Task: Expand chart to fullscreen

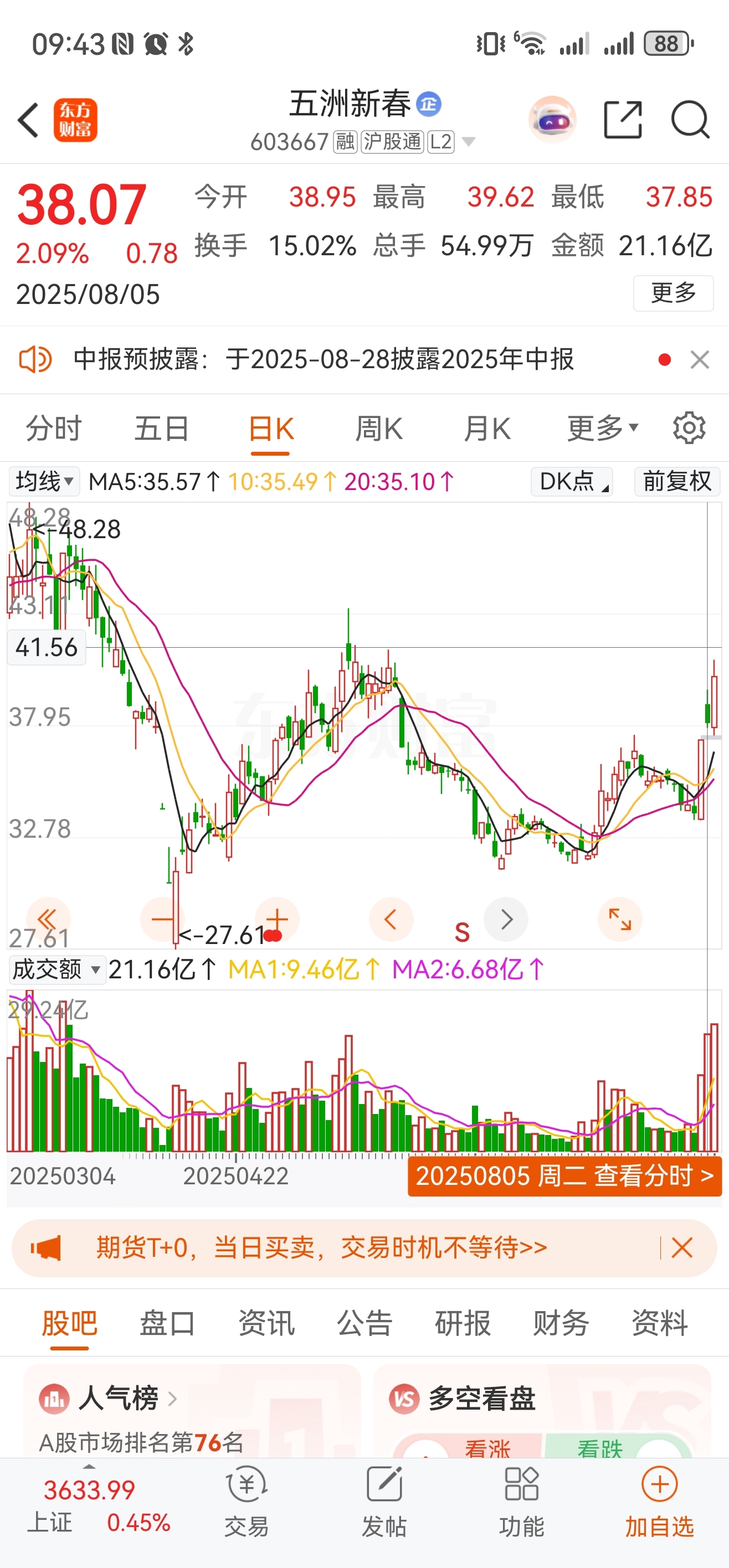Action: [x=620, y=919]
